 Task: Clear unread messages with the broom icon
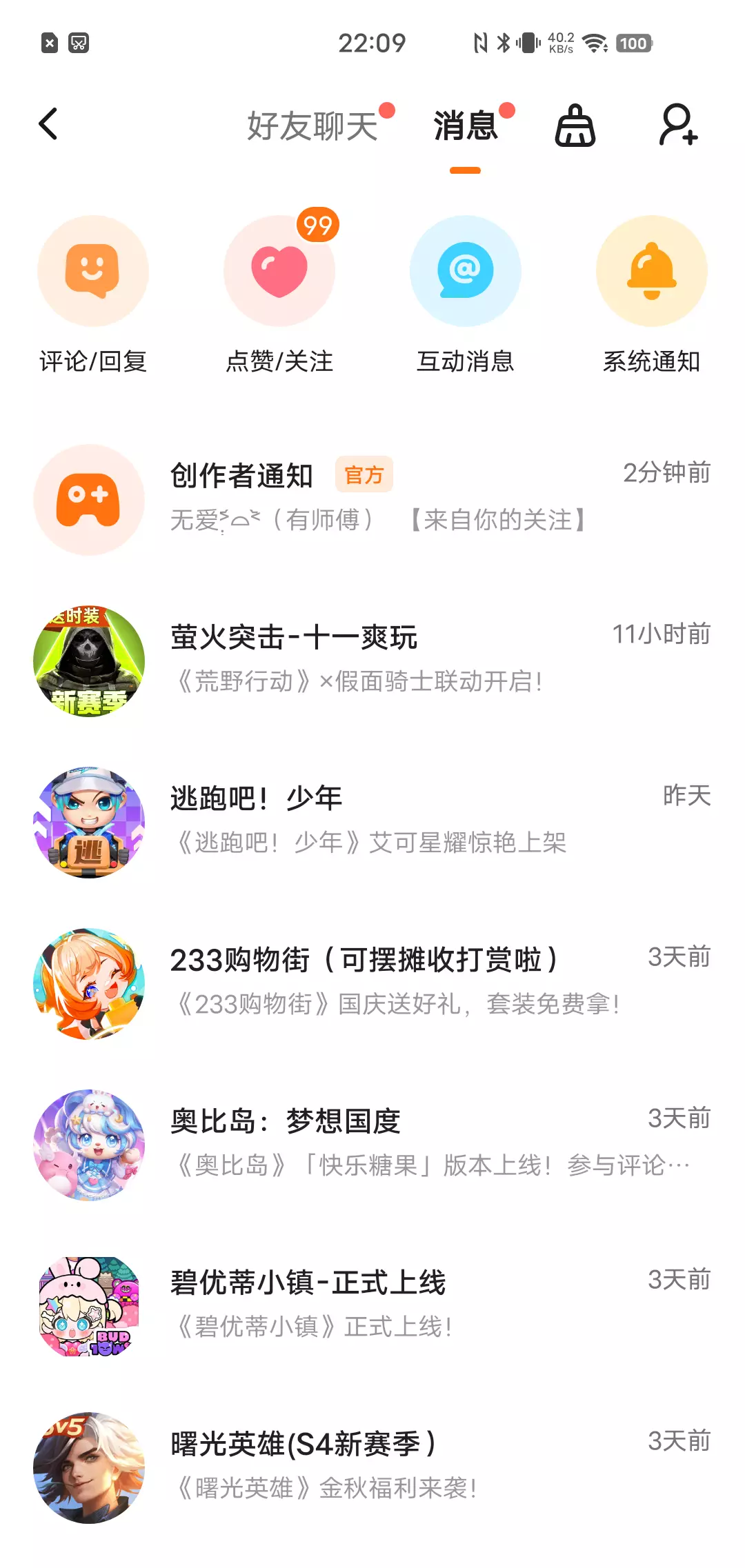(x=575, y=126)
